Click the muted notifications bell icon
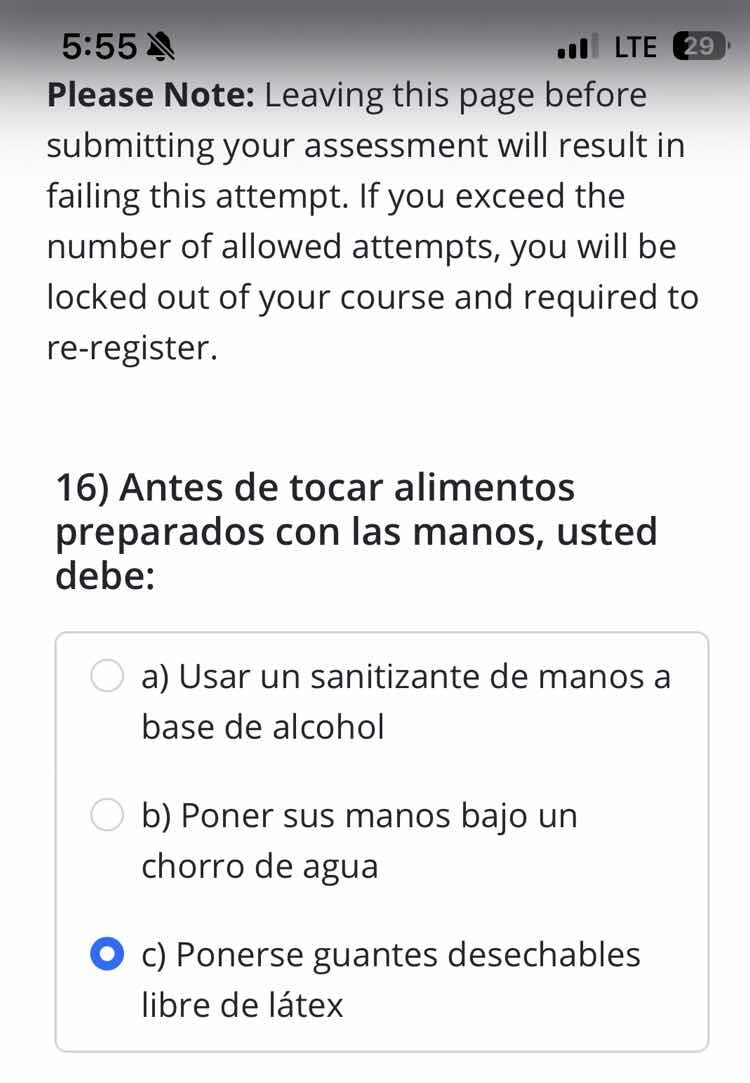 pos(160,45)
